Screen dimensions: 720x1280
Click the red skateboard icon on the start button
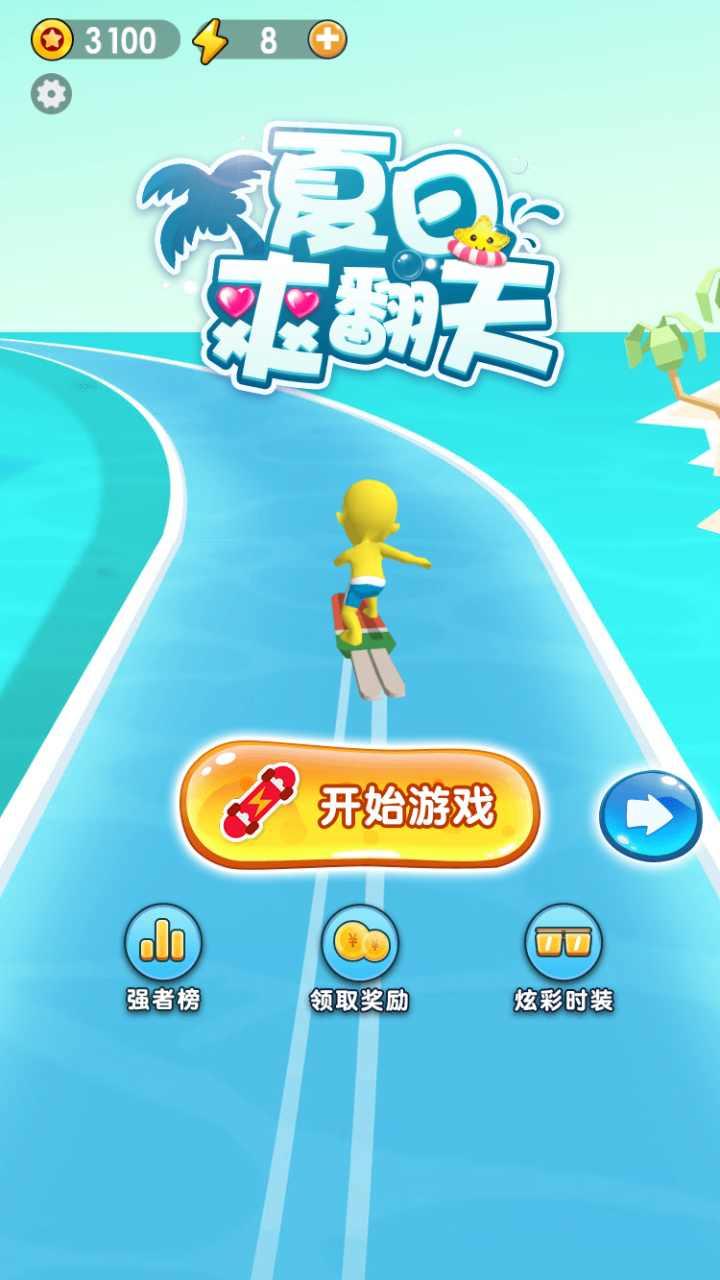click(x=263, y=805)
